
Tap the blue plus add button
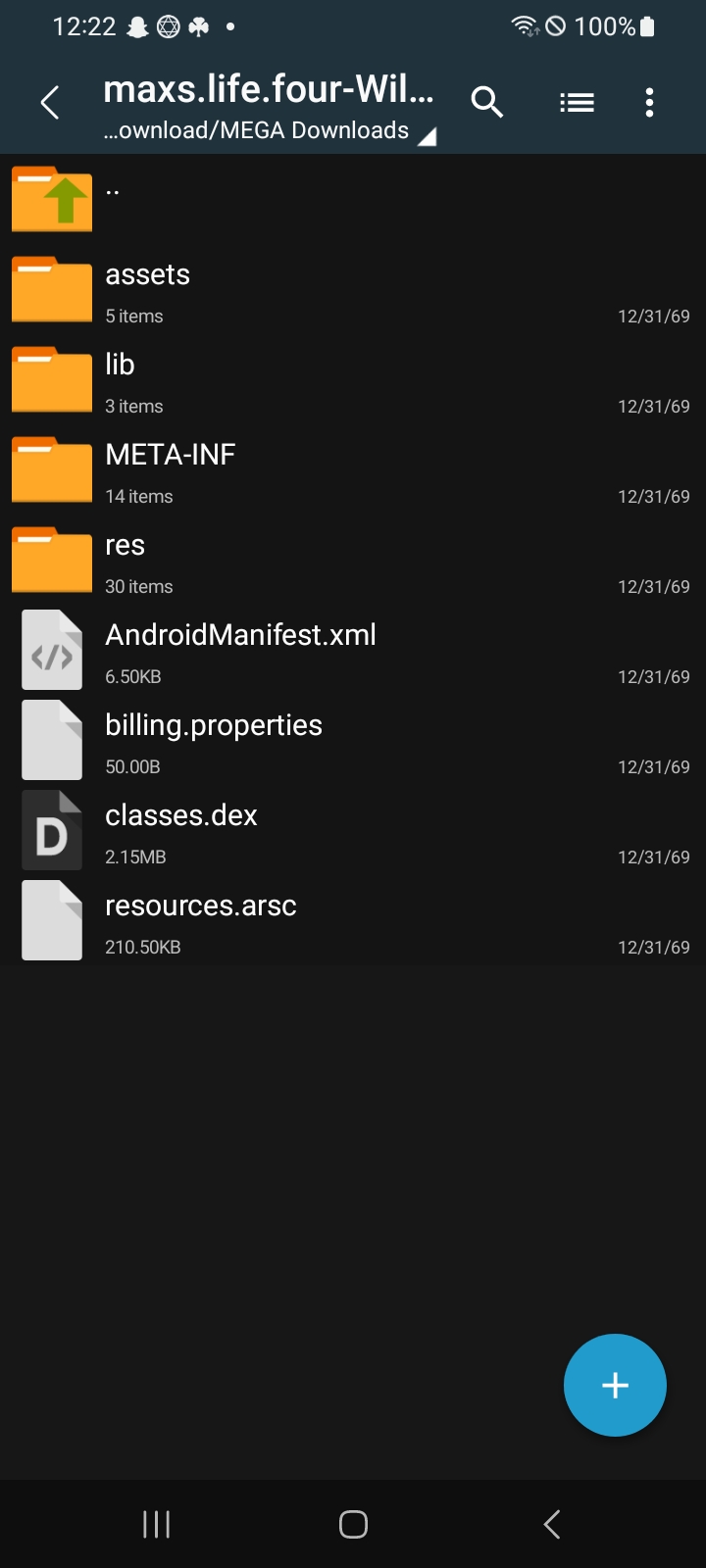click(615, 1385)
